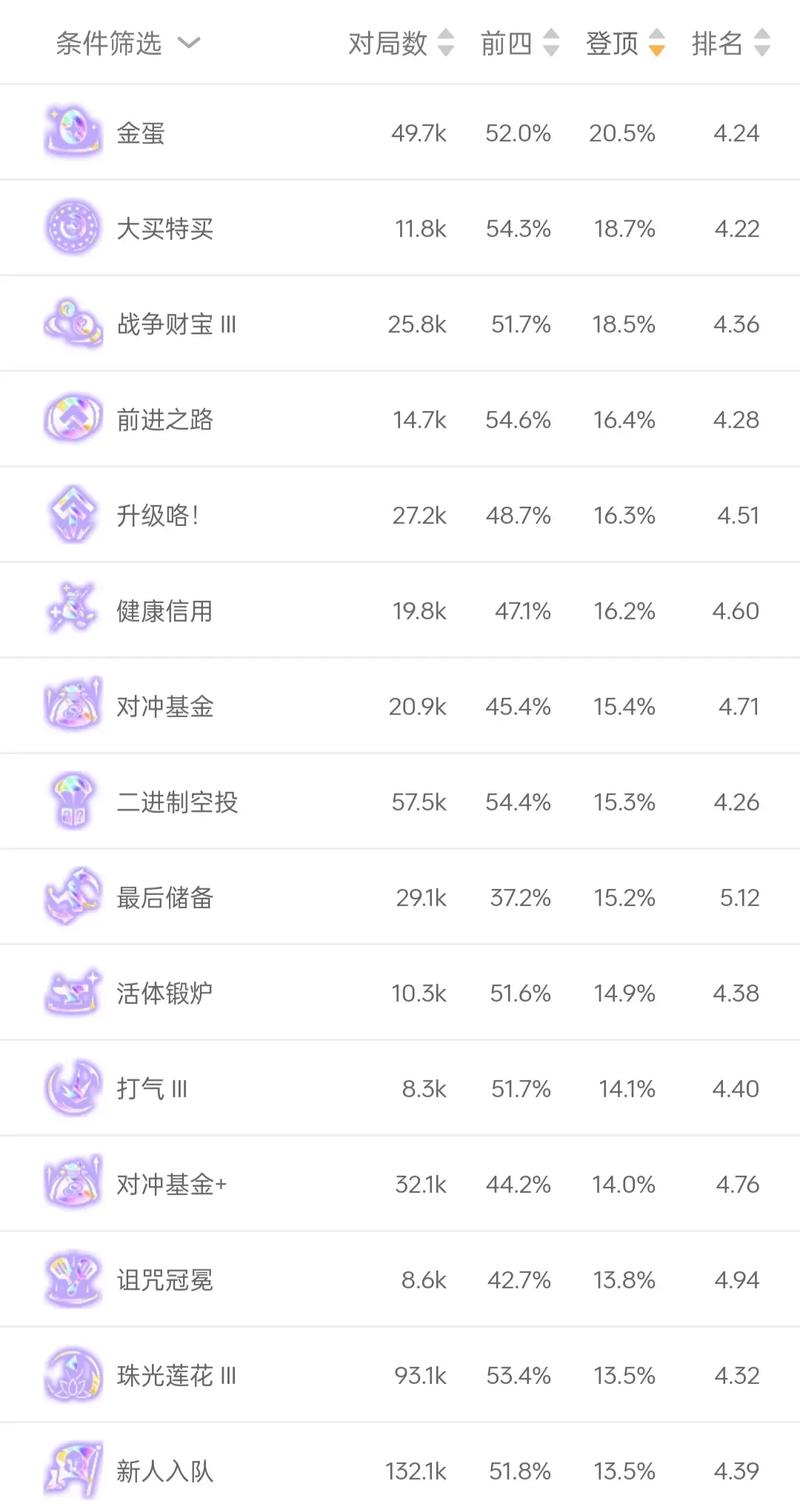Open the 最后储备 row
The width and height of the screenshot is (800, 1507).
click(x=165, y=898)
